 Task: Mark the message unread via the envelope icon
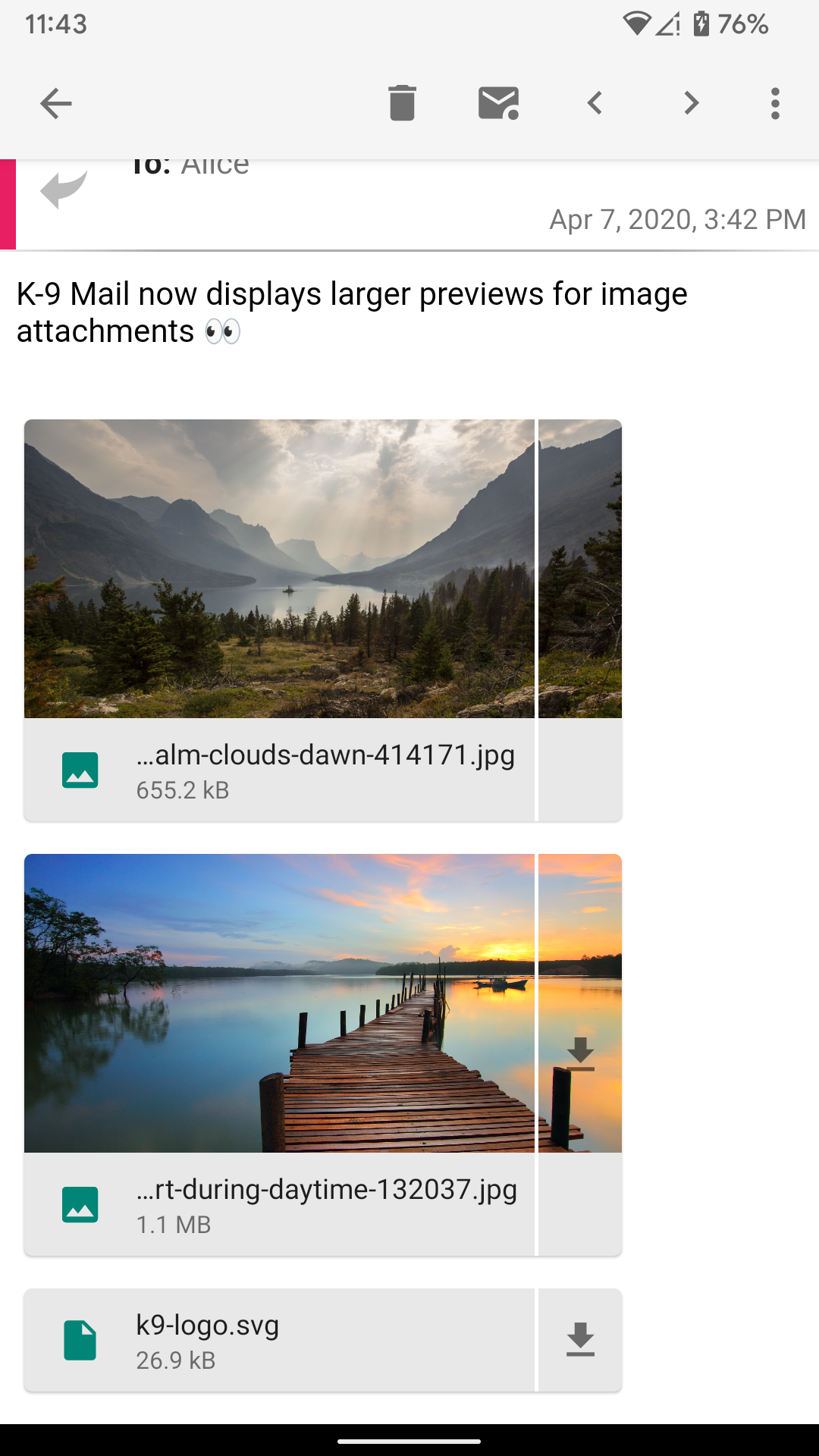(497, 103)
